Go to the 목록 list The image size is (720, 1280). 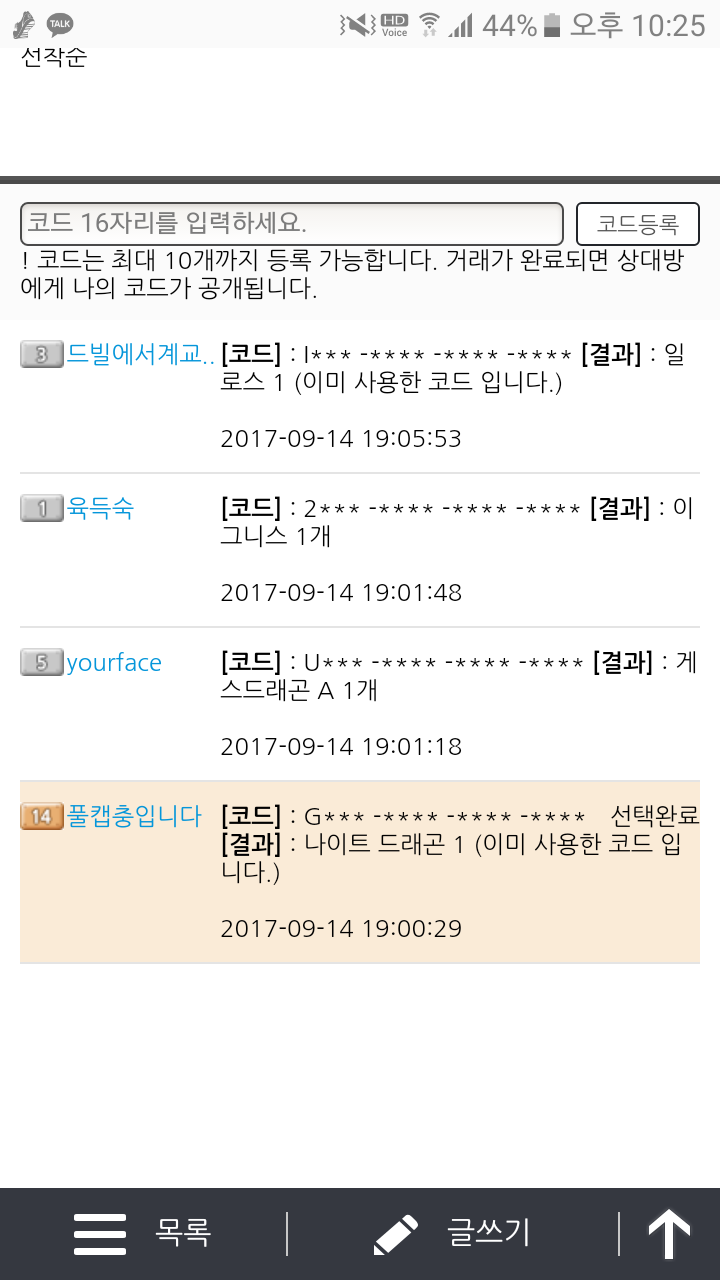click(x=143, y=1232)
